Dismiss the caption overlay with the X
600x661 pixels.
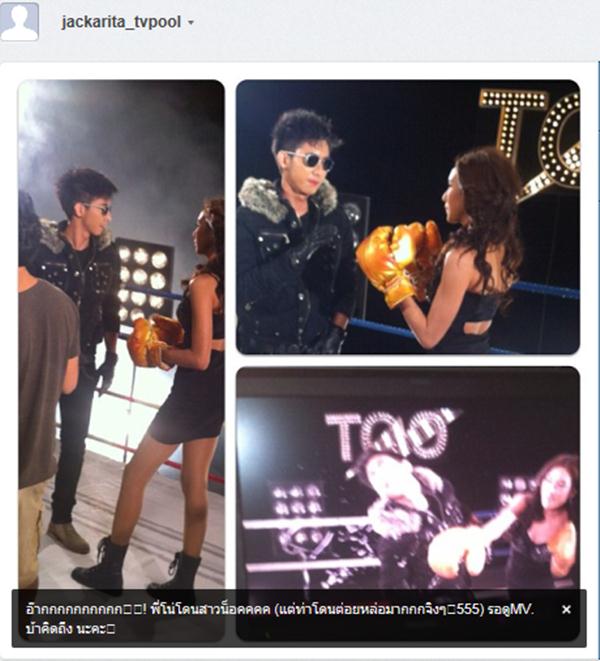pos(566,609)
